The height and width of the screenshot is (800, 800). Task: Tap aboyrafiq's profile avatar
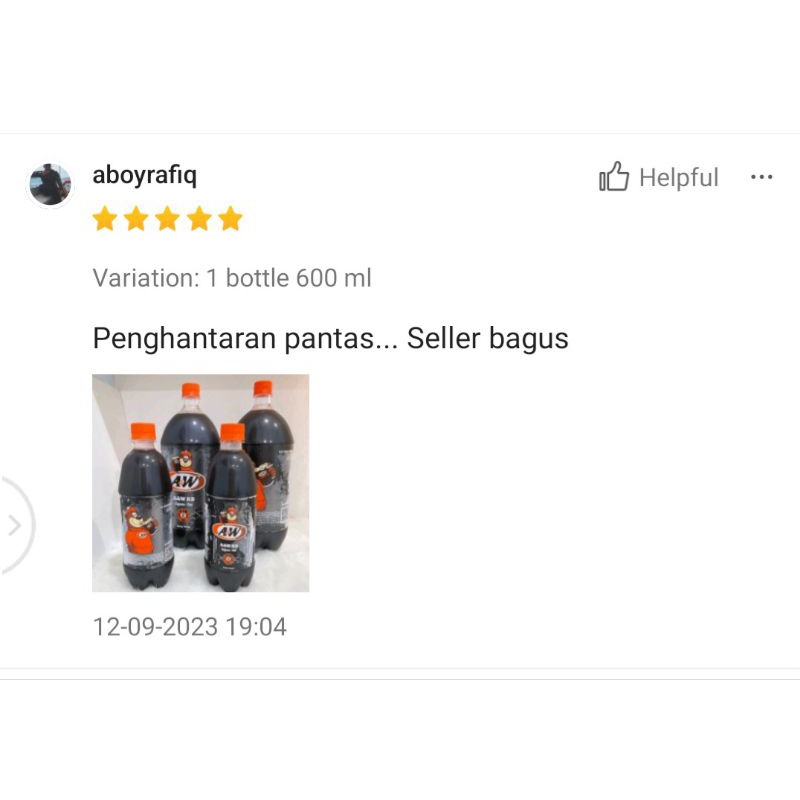point(50,184)
